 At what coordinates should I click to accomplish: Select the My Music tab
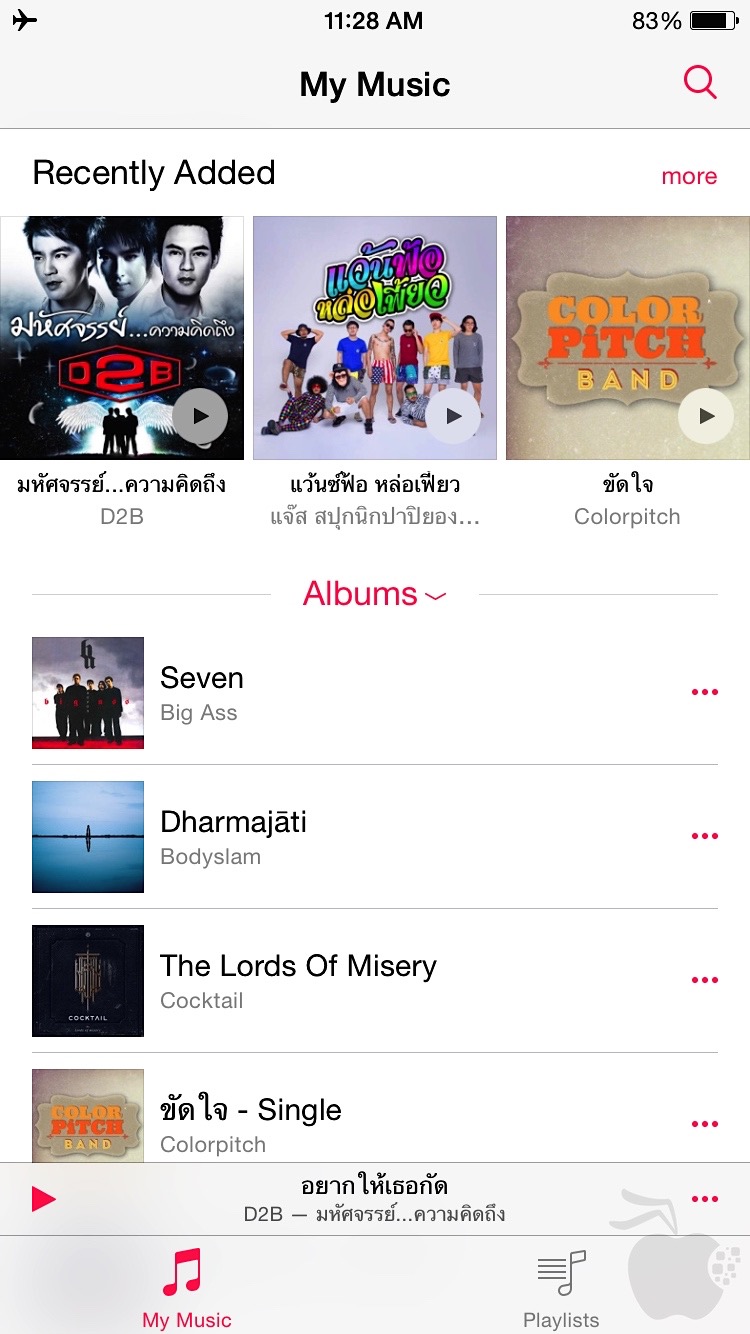[186, 1287]
